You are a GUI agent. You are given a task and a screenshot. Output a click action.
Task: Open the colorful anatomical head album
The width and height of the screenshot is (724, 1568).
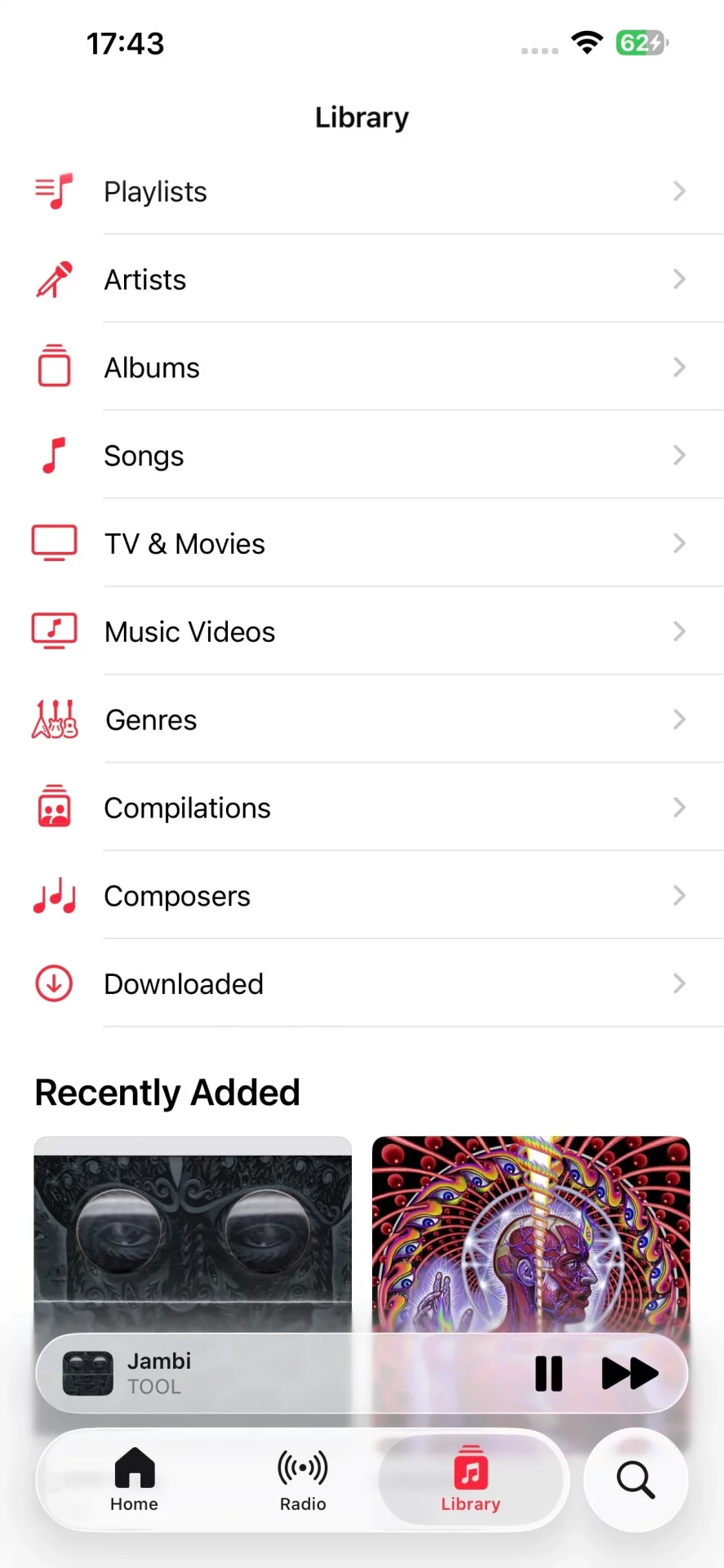pos(531,1233)
